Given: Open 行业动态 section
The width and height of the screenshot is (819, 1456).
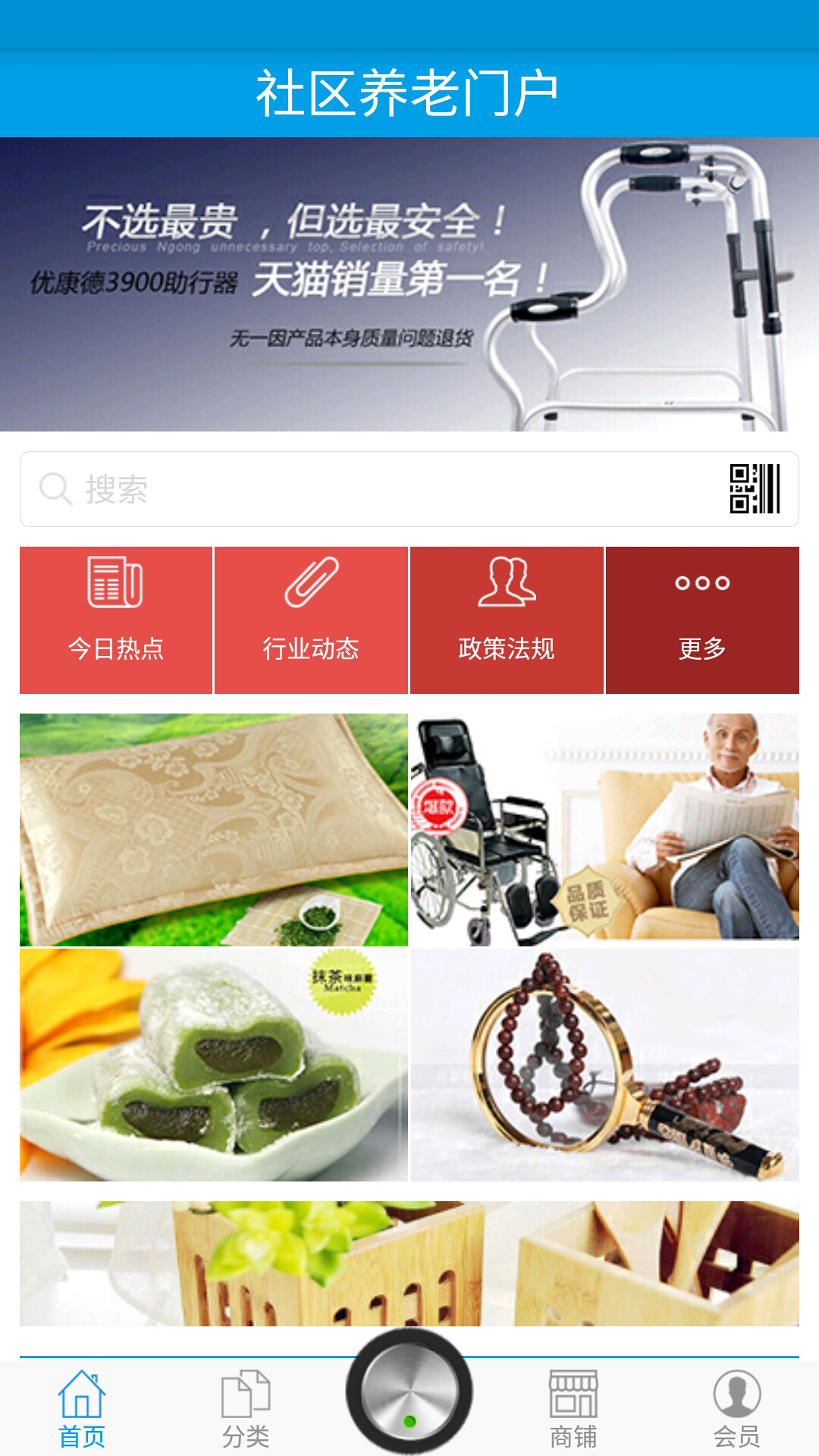Looking at the screenshot, I should pyautogui.click(x=311, y=620).
